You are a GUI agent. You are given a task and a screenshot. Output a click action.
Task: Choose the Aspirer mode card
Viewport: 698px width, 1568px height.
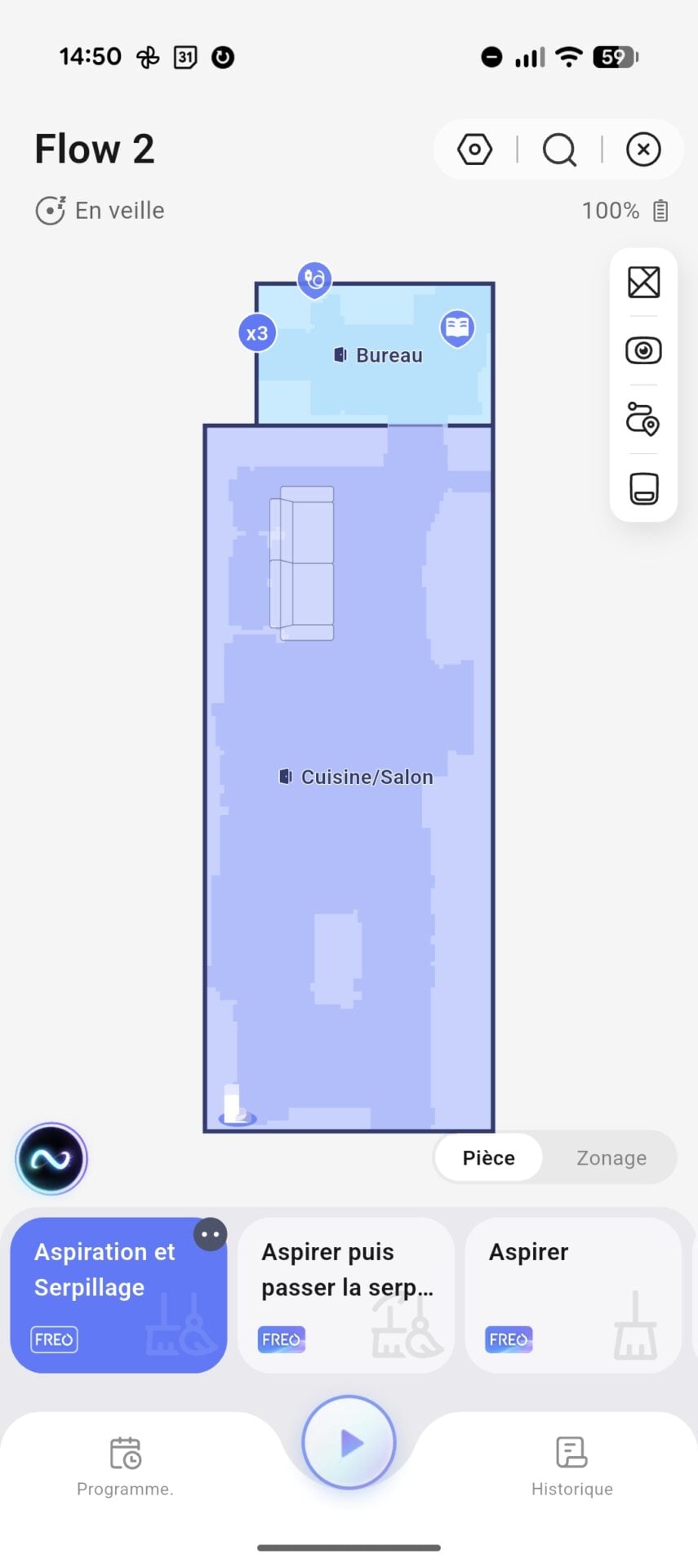572,1294
